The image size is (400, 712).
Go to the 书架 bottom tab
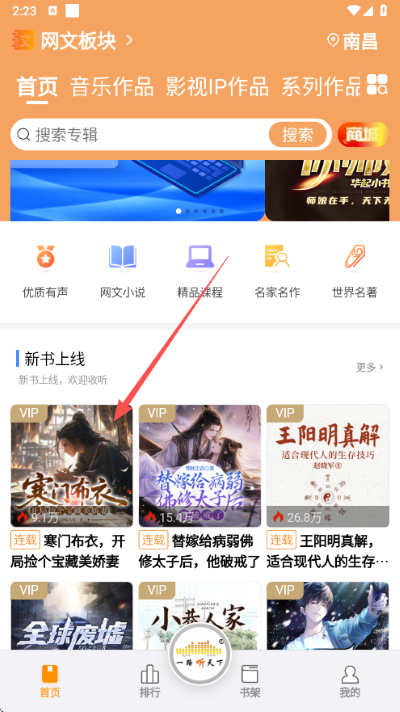click(250, 681)
